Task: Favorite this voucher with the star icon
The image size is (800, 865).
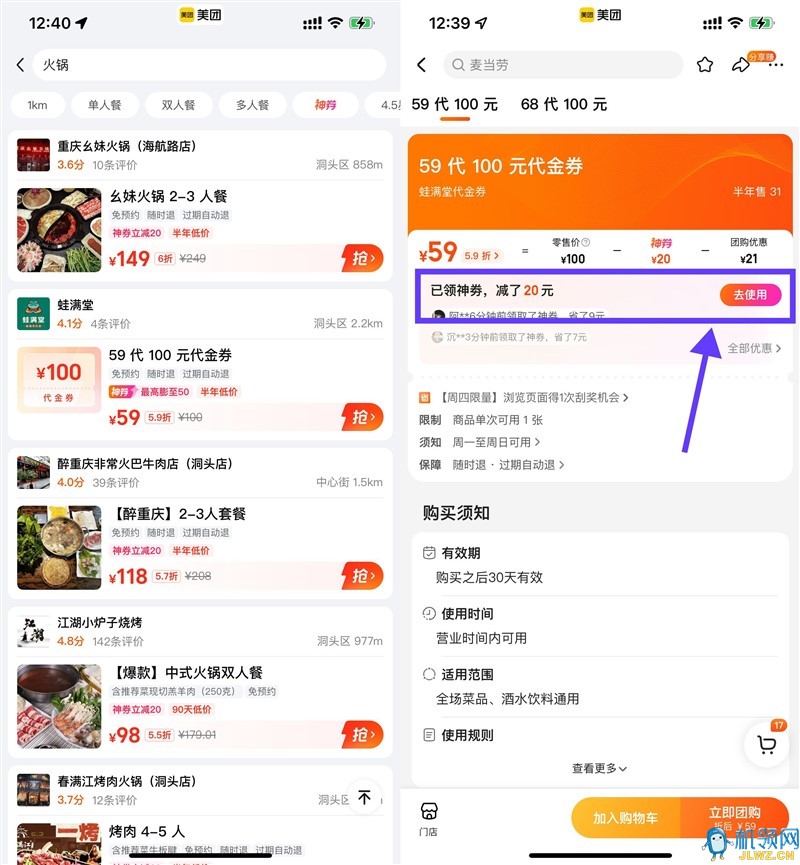Action: (x=705, y=65)
